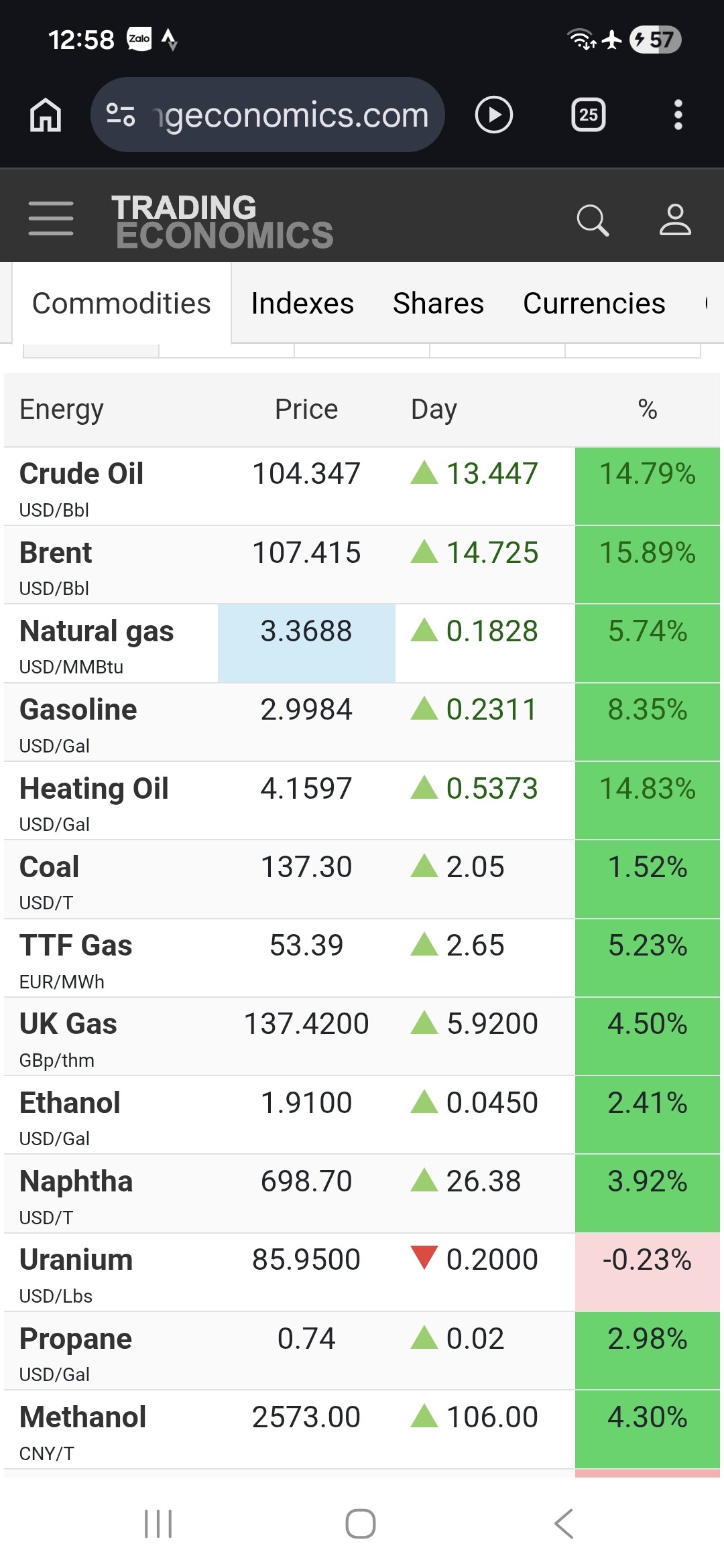724x1568 pixels.
Task: Open the Crude Oil commodity page
Action: pos(81,474)
